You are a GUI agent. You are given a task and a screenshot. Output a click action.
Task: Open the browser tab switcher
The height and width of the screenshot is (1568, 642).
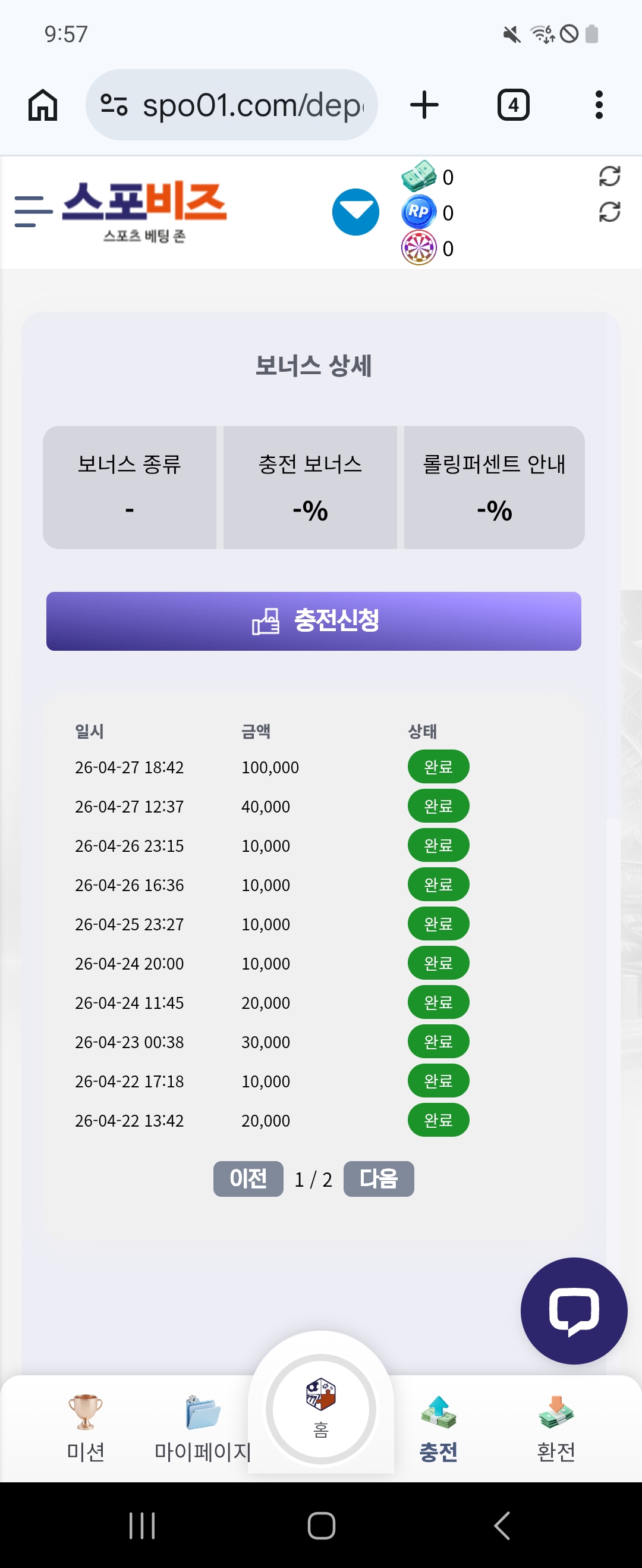513,105
